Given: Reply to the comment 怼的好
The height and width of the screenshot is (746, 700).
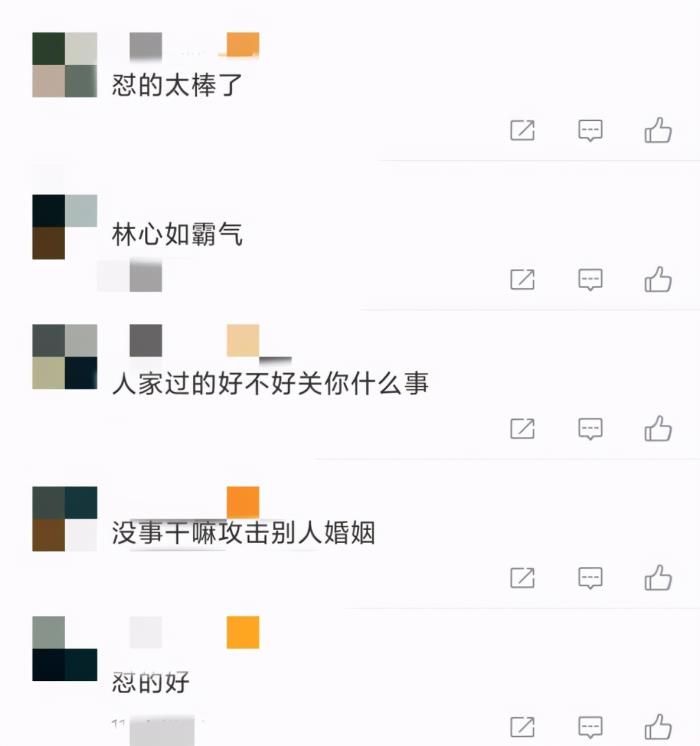Looking at the screenshot, I should [x=591, y=726].
